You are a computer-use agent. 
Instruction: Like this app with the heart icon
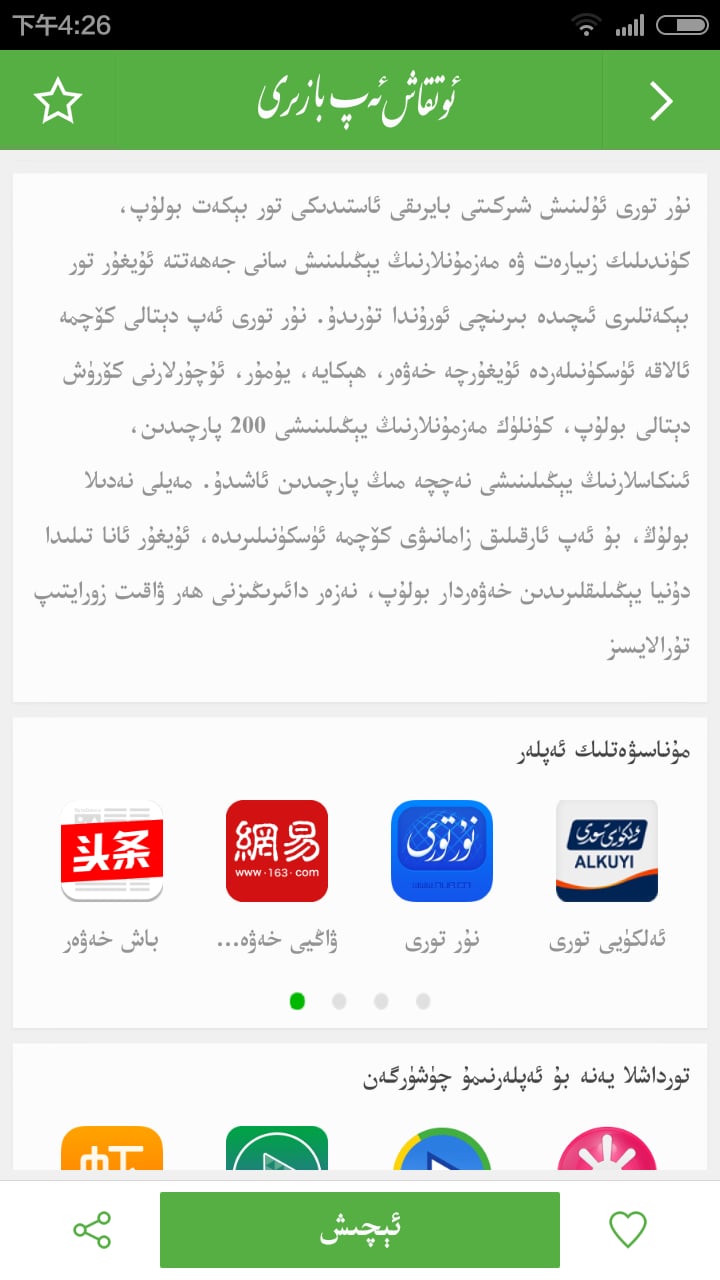coord(628,1230)
